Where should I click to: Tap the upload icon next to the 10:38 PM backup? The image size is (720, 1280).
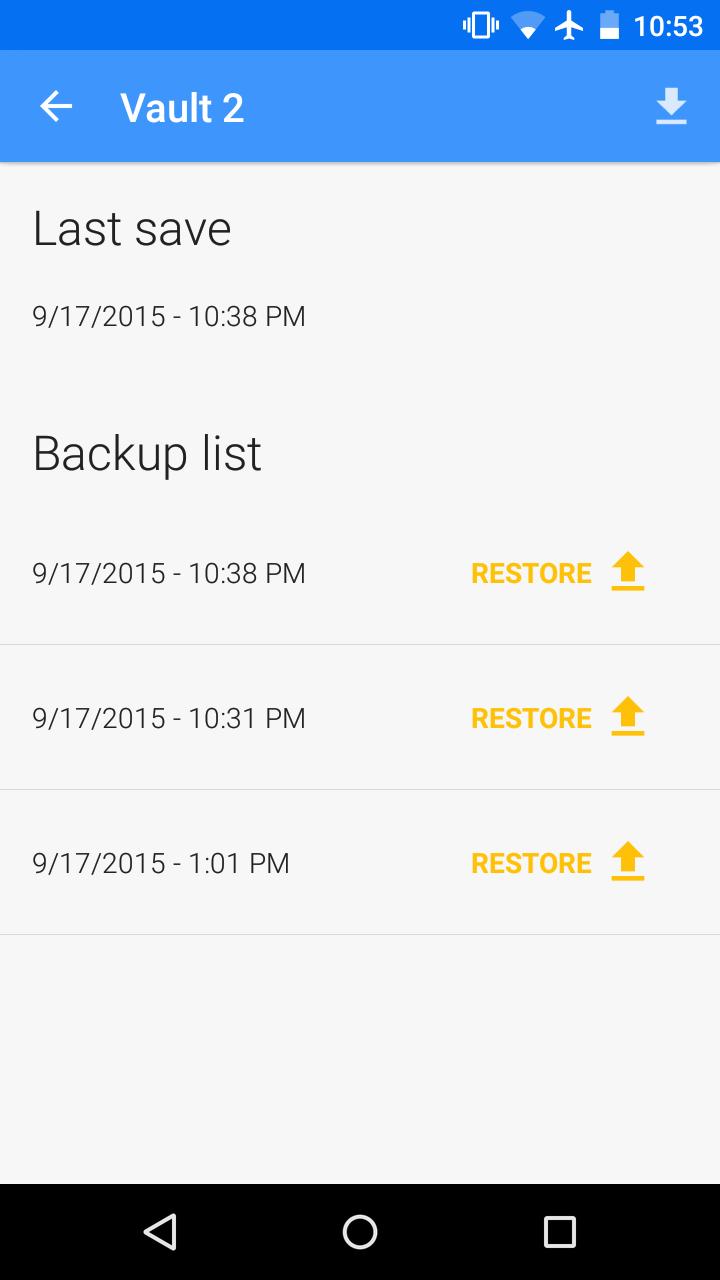coord(627,572)
